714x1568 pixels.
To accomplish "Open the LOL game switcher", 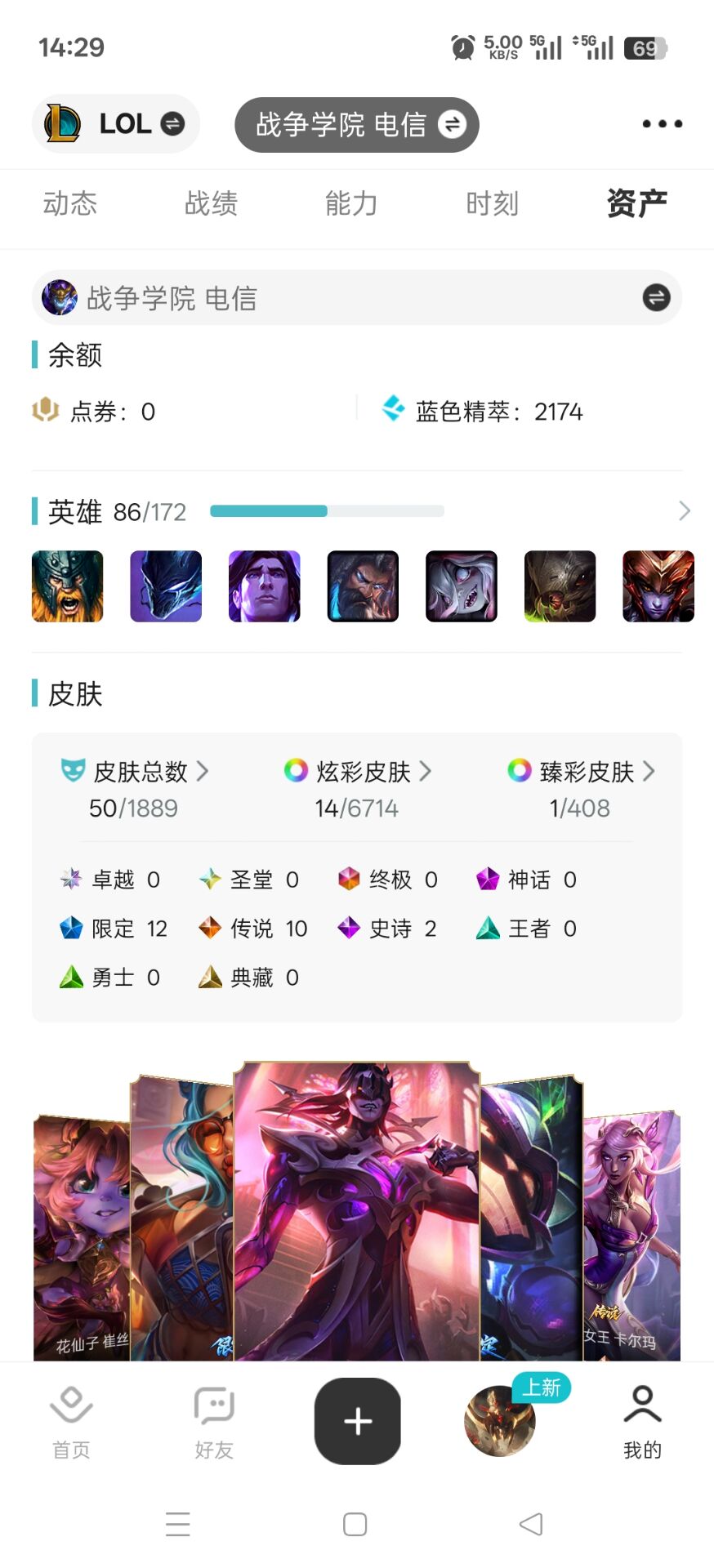I will pos(115,124).
